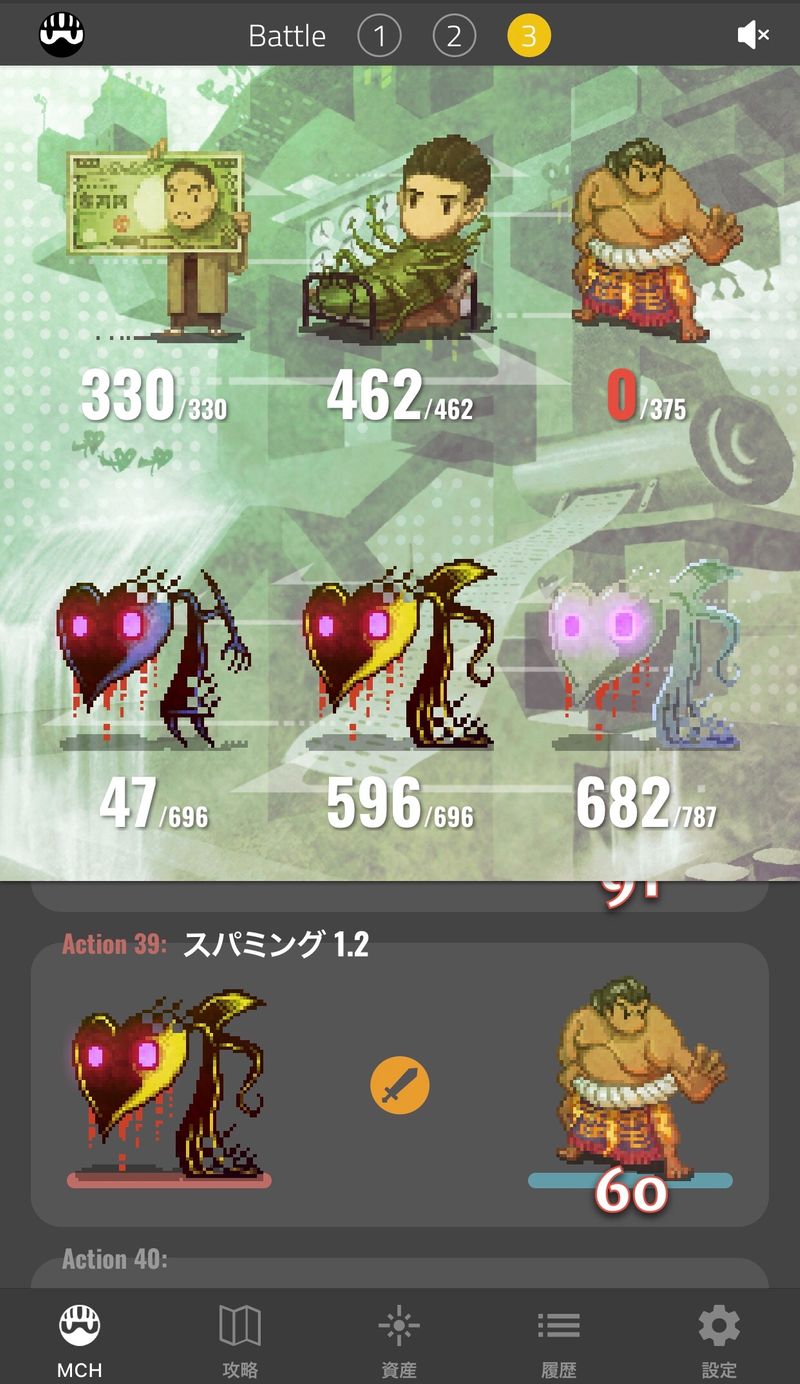Viewport: 800px width, 1384px height.
Task: Tap the MCH logo at top left
Action: click(62, 35)
